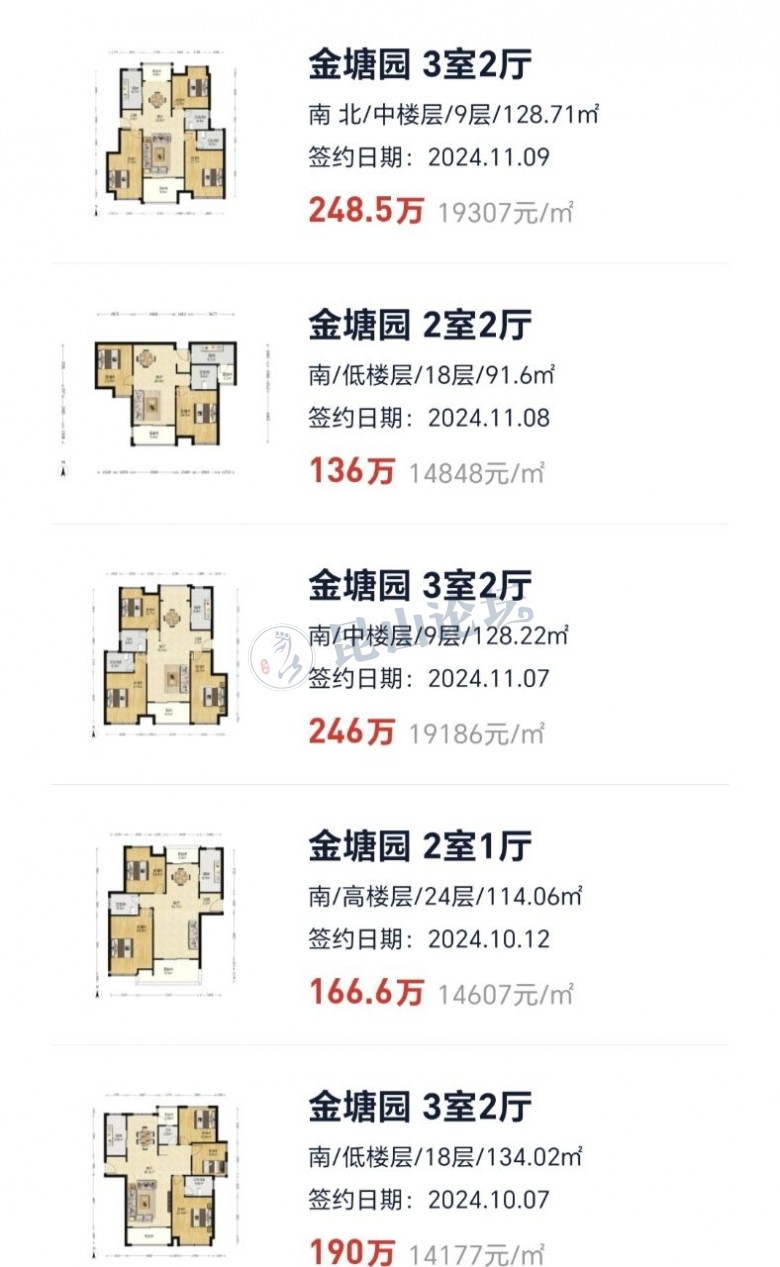Image resolution: width=780 pixels, height=1267 pixels.
Task: Open the 114.06㎡ 2室1厅 listing priced 166.6万
Action: (420, 848)
